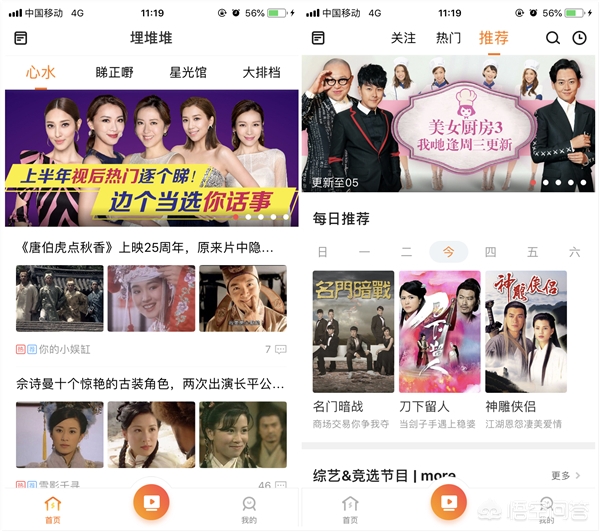Select the 心水 tab
Screen dimensions: 600x532
click(x=41, y=73)
